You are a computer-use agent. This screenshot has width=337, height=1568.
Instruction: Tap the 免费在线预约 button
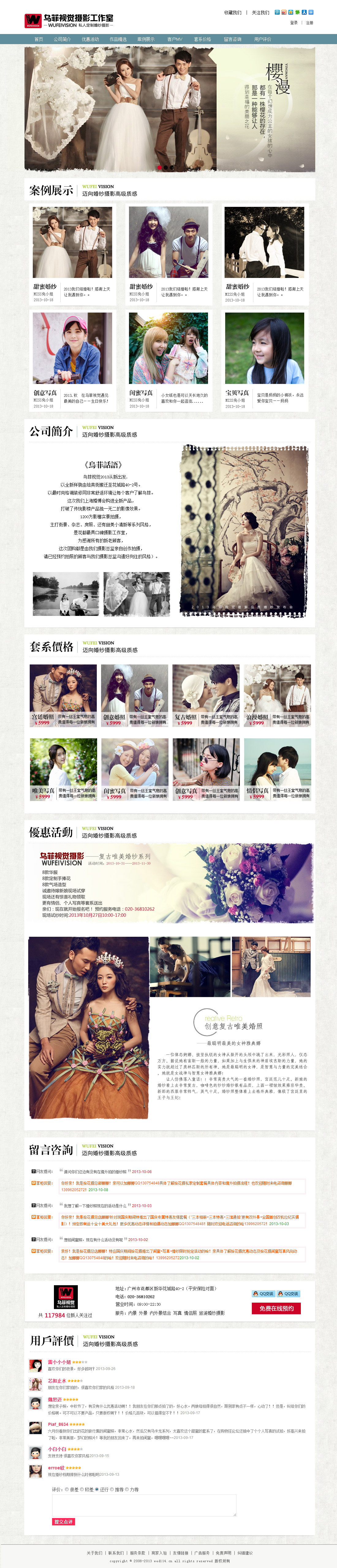point(276,1308)
